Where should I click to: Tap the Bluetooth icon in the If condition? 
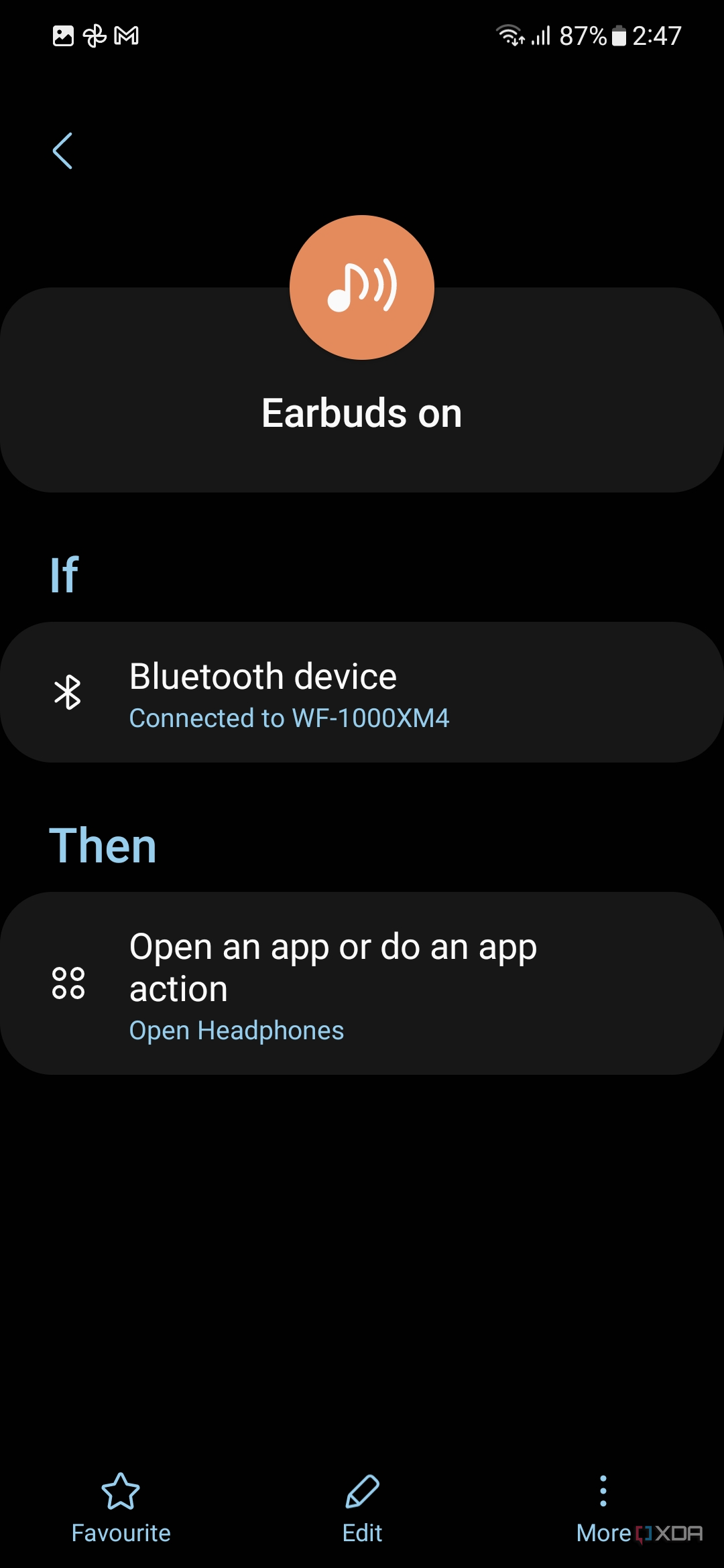(68, 694)
